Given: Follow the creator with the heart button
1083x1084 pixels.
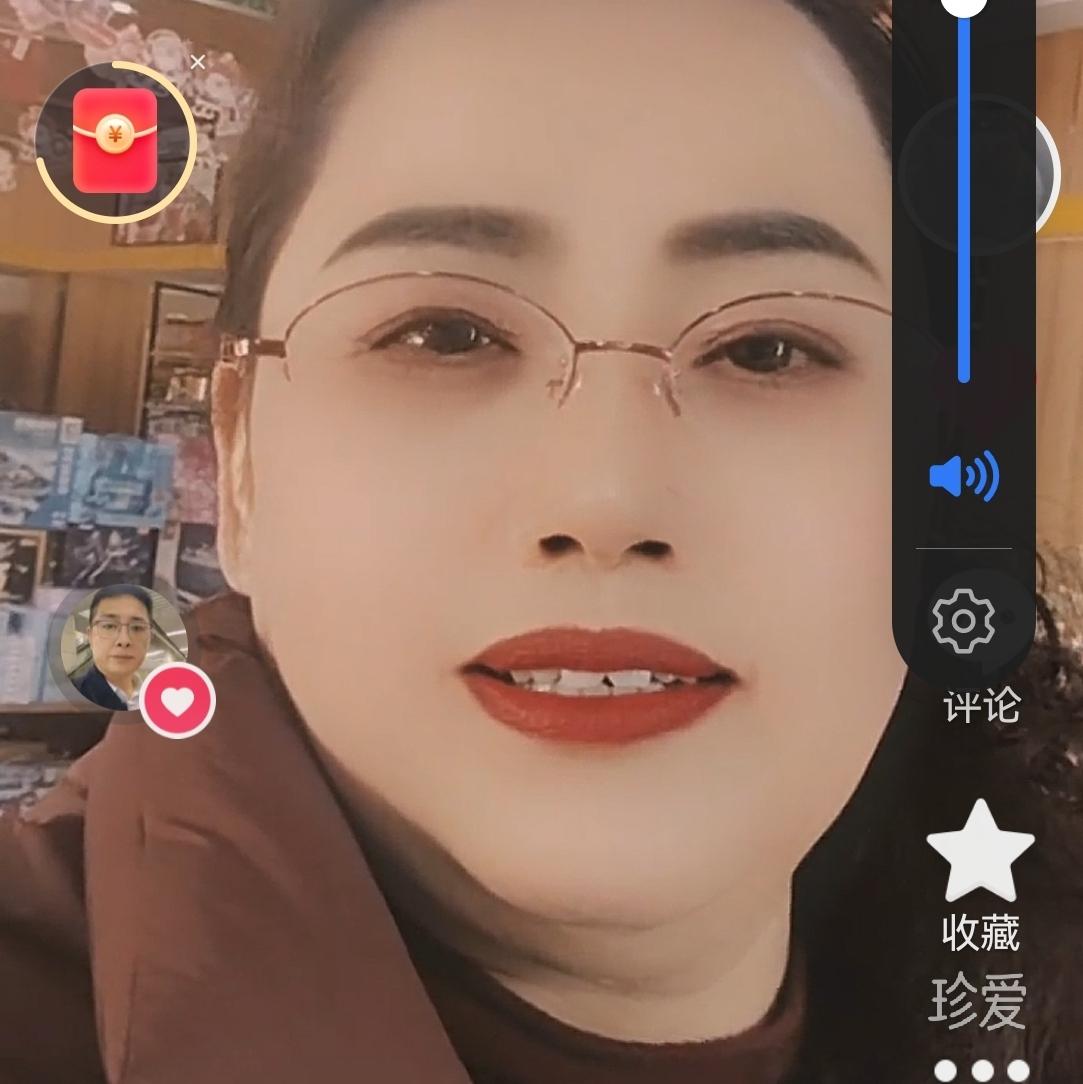Looking at the screenshot, I should 178,702.
